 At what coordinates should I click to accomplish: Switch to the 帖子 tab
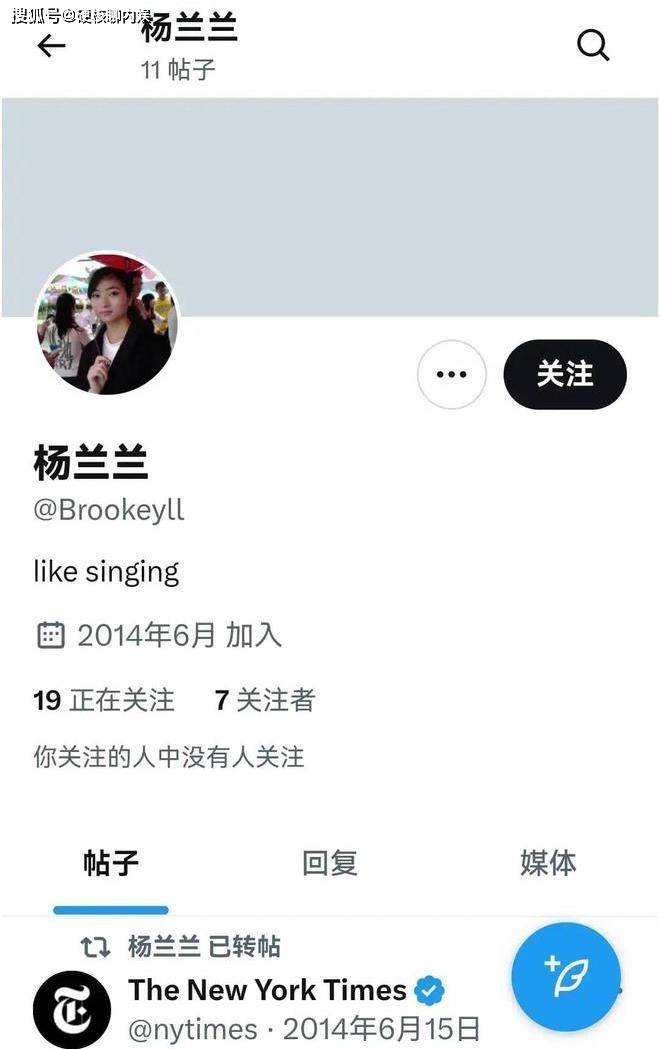point(111,863)
